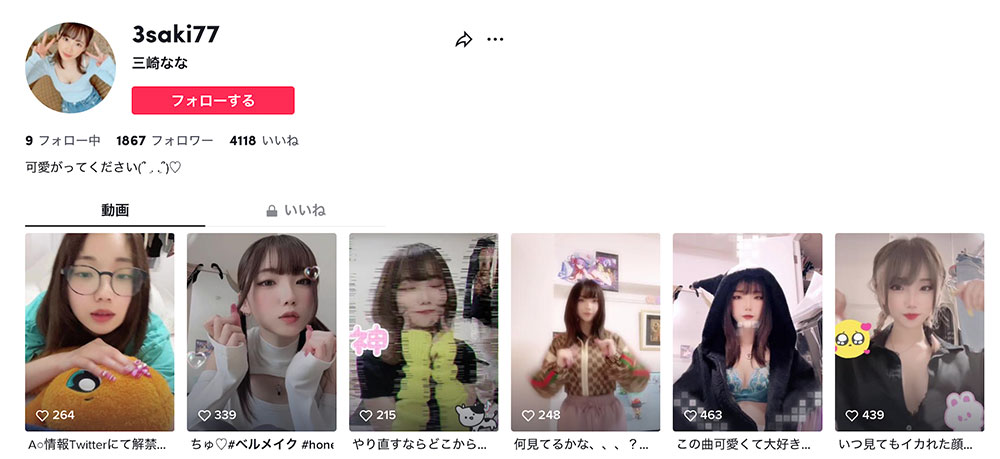1000x459 pixels.
Task: Open the いつ見てもイカれた顔 video
Action: tap(909, 332)
